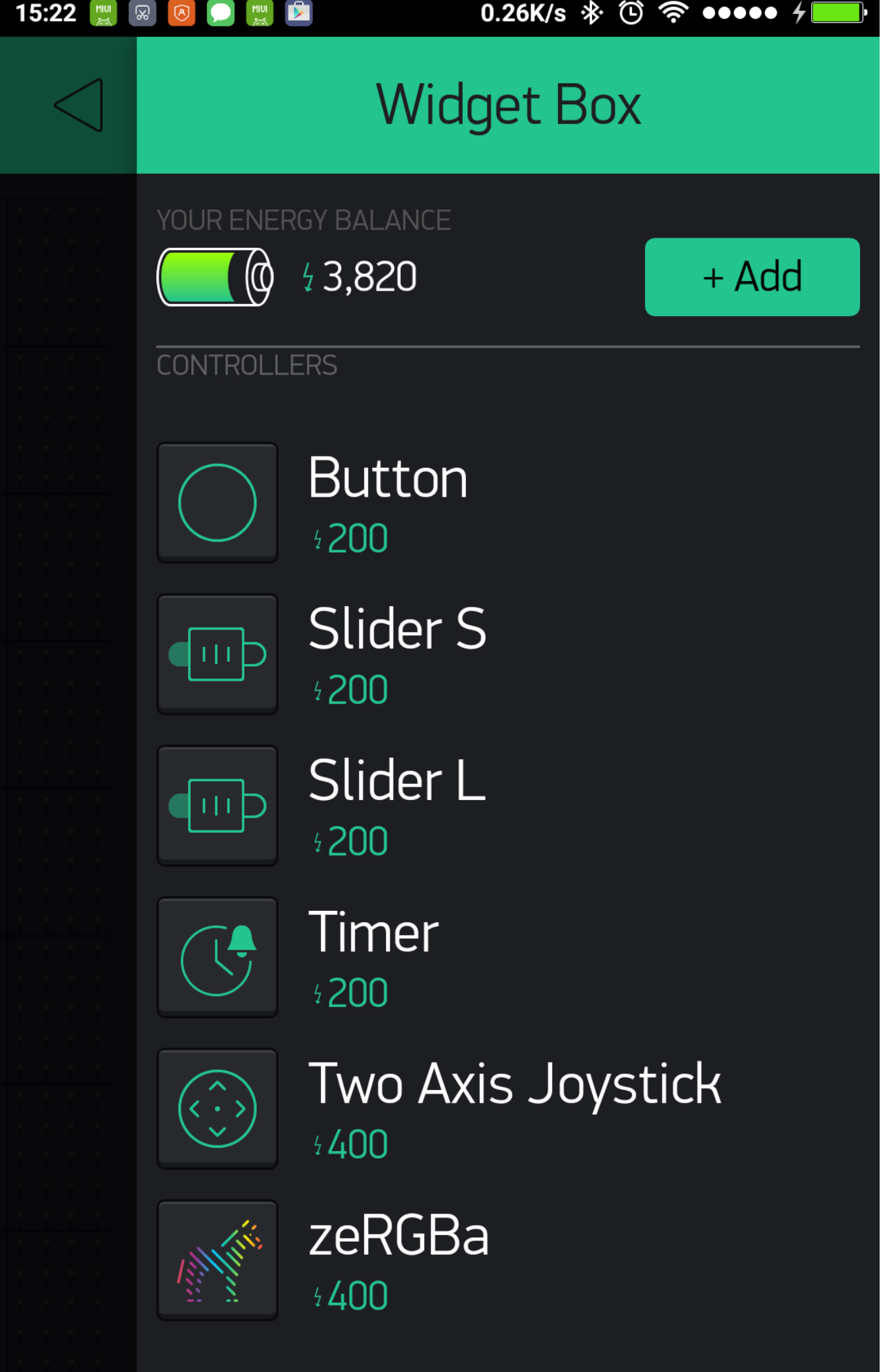
Task: Tap the messaging notification icon
Action: [220, 12]
